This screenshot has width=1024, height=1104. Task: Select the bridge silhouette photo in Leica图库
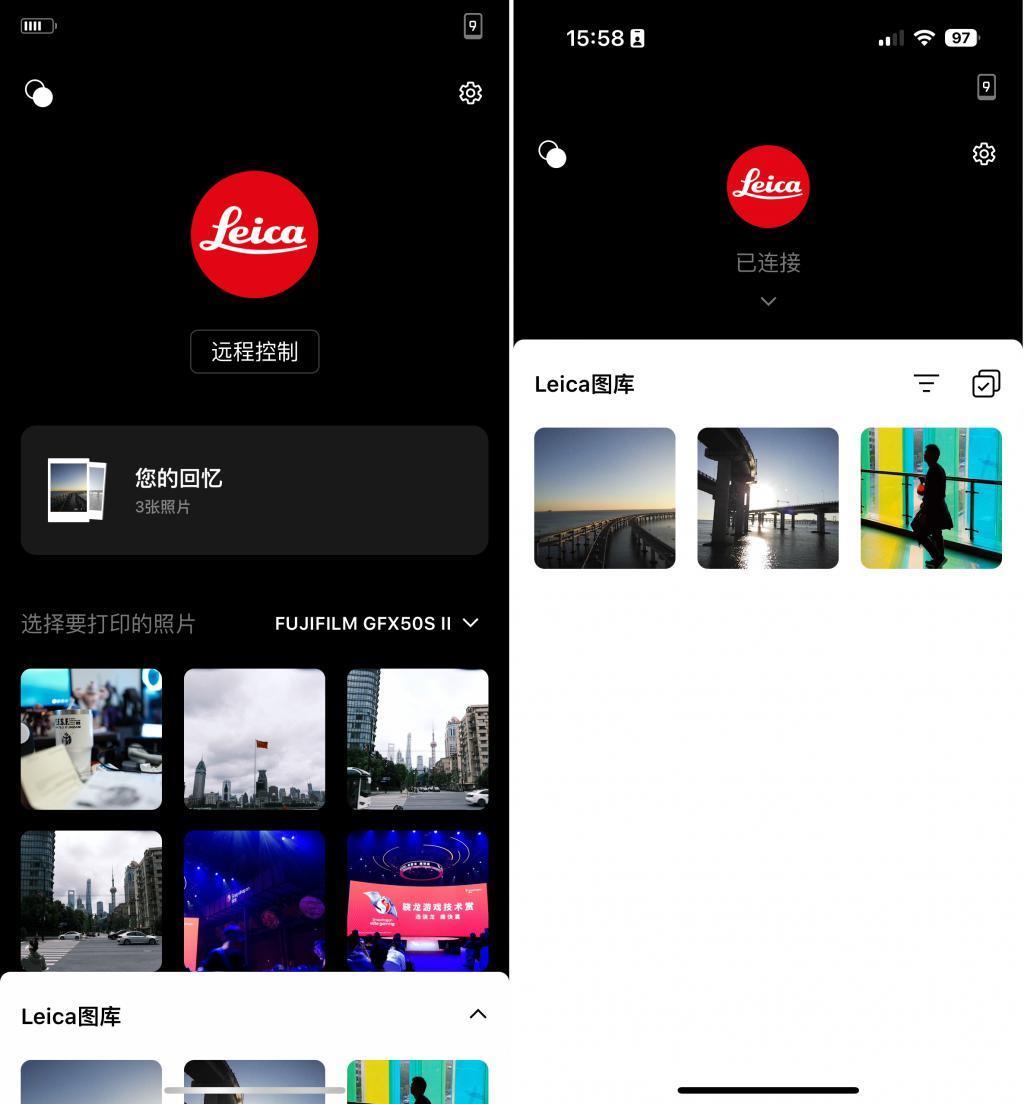point(767,497)
